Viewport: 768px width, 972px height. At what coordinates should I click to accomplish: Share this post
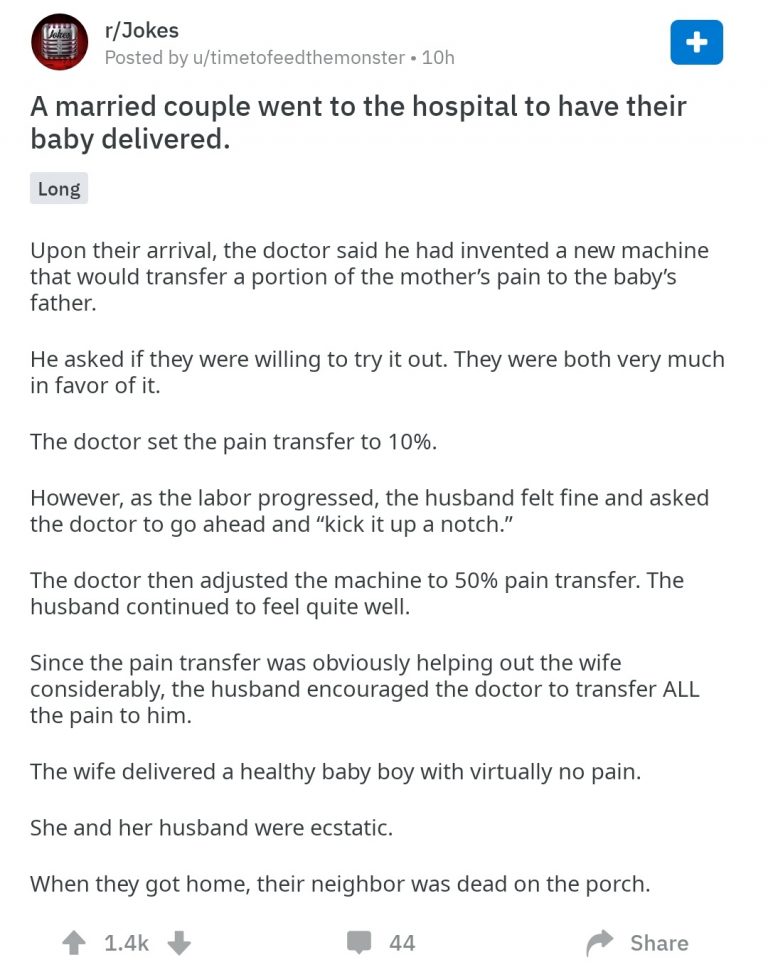638,942
